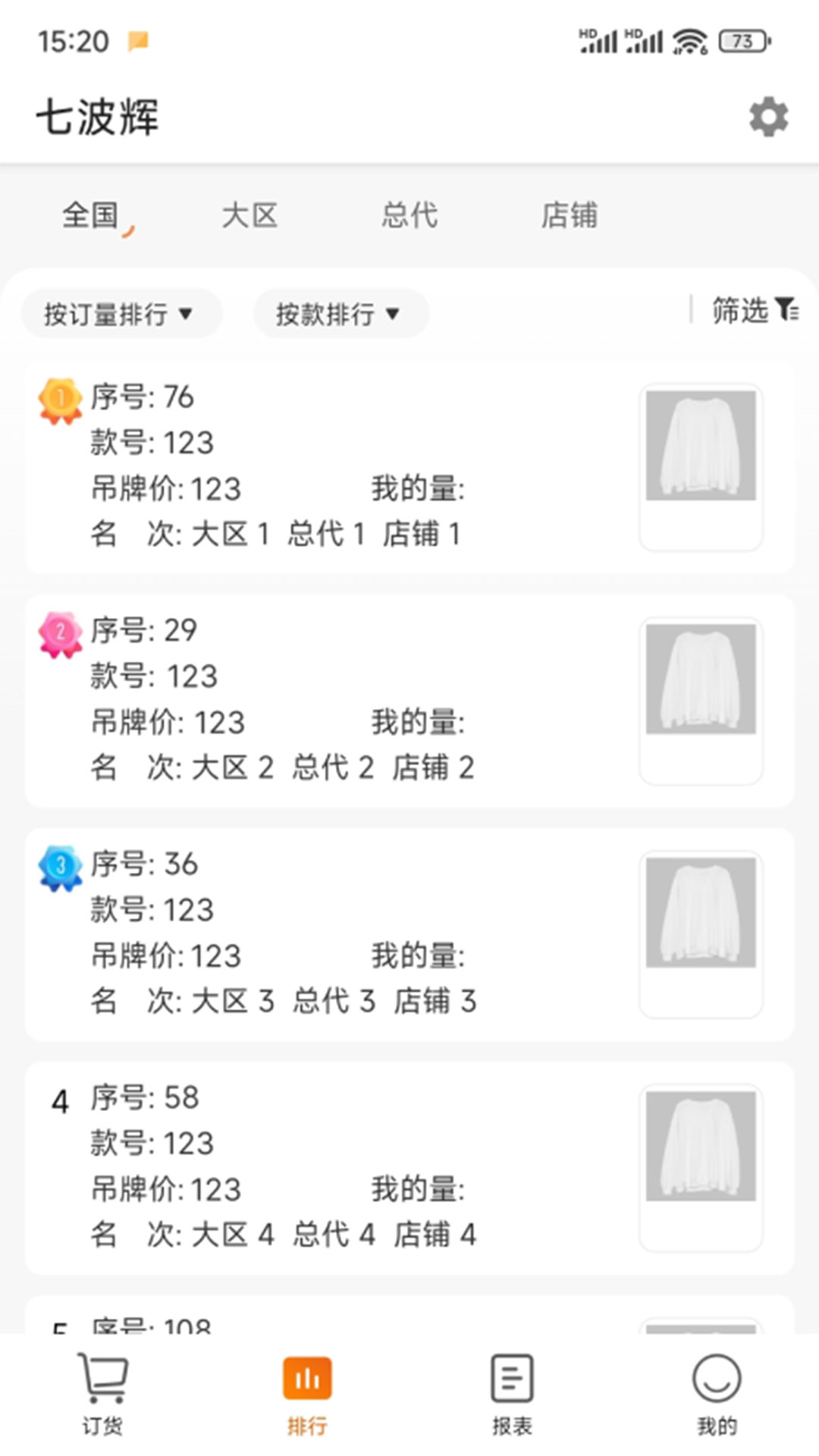View the ranked item with 序号 36
This screenshot has height=1456, width=819.
tap(409, 934)
